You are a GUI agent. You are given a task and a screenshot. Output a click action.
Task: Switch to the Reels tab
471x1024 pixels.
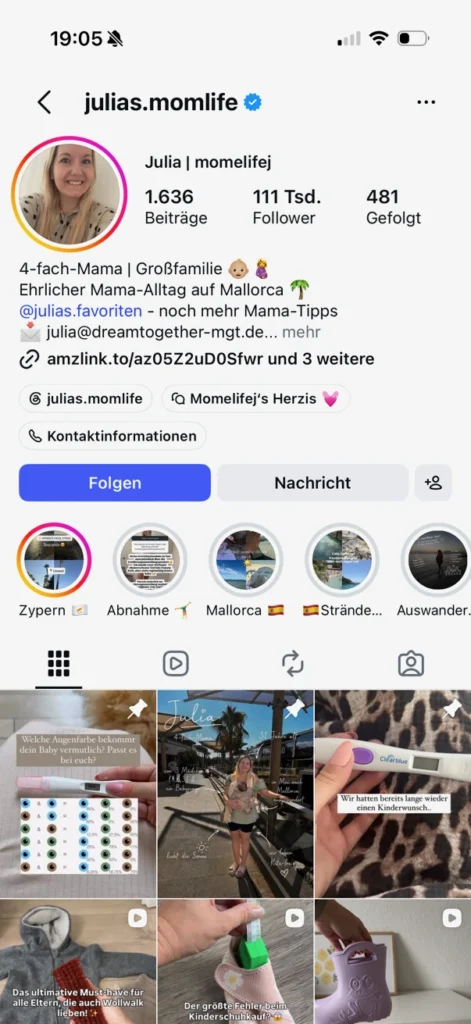[176, 664]
